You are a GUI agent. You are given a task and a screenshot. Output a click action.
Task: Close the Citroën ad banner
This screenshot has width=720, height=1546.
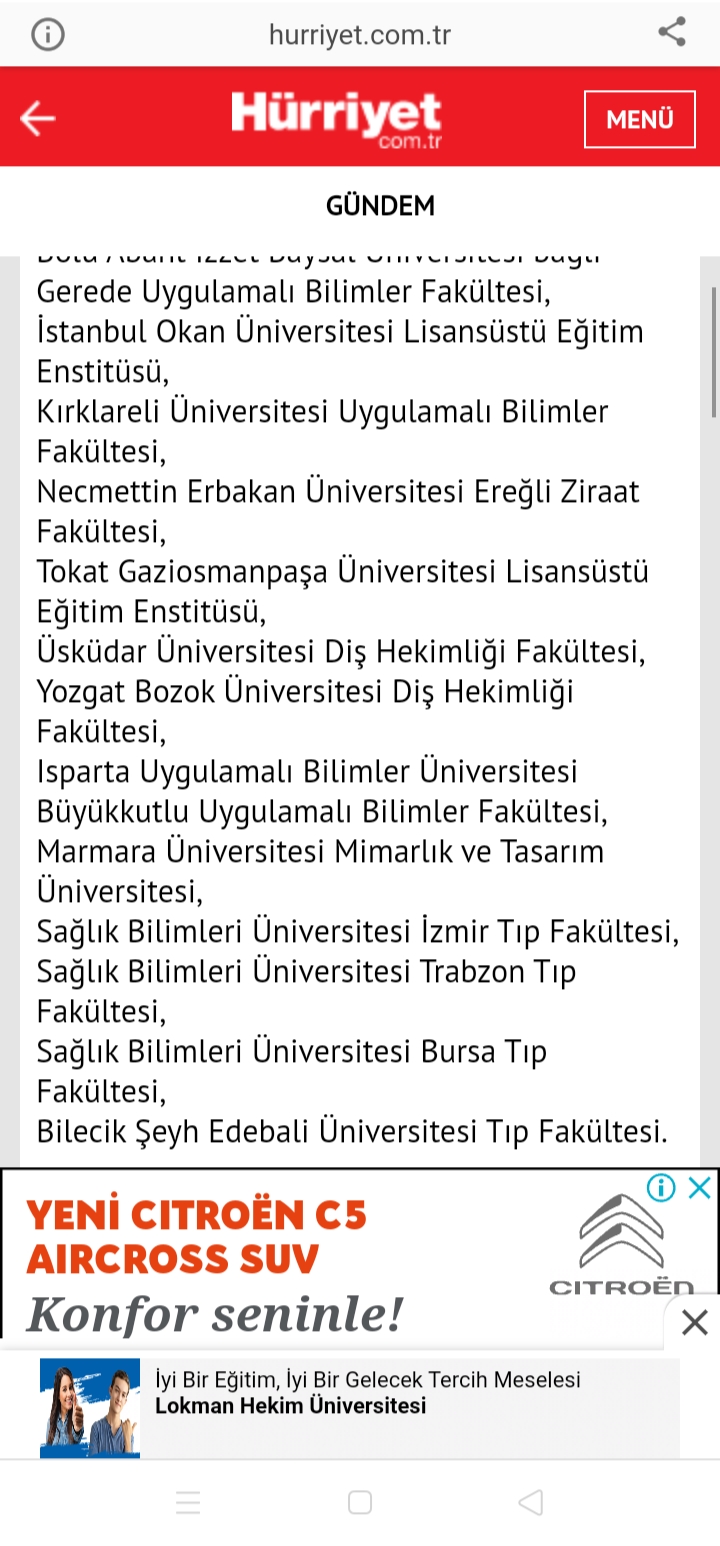701,1187
